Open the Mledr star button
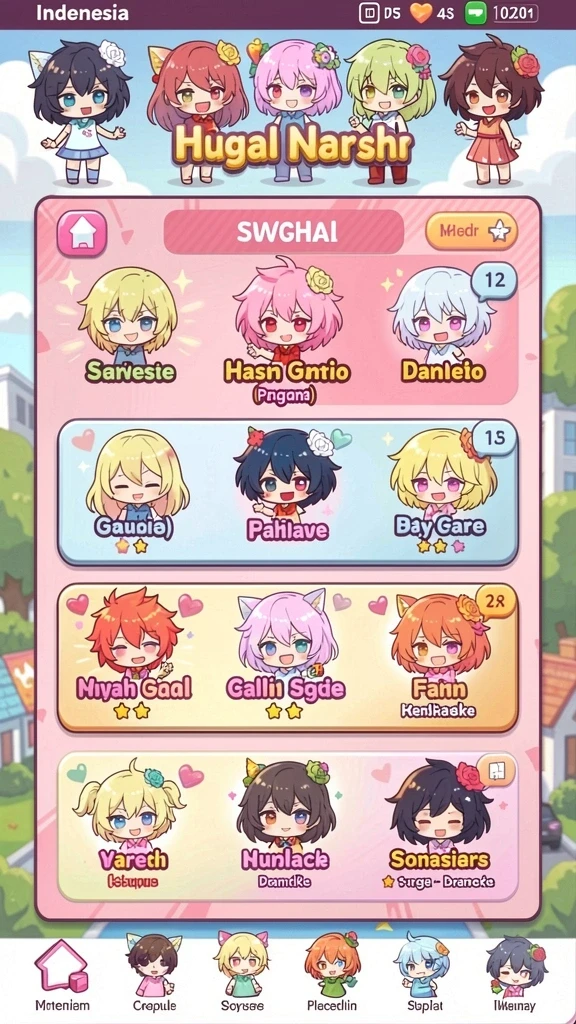 472,231
